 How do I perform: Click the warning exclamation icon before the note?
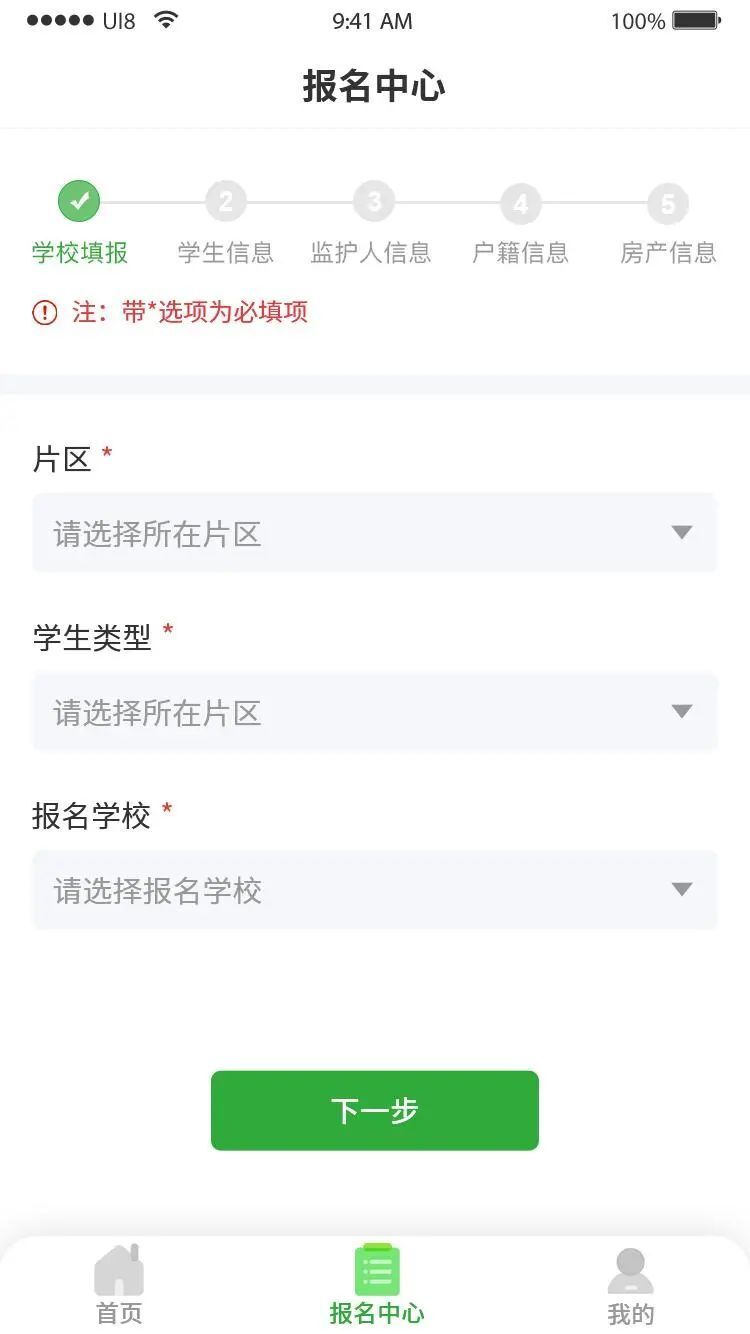tap(44, 313)
